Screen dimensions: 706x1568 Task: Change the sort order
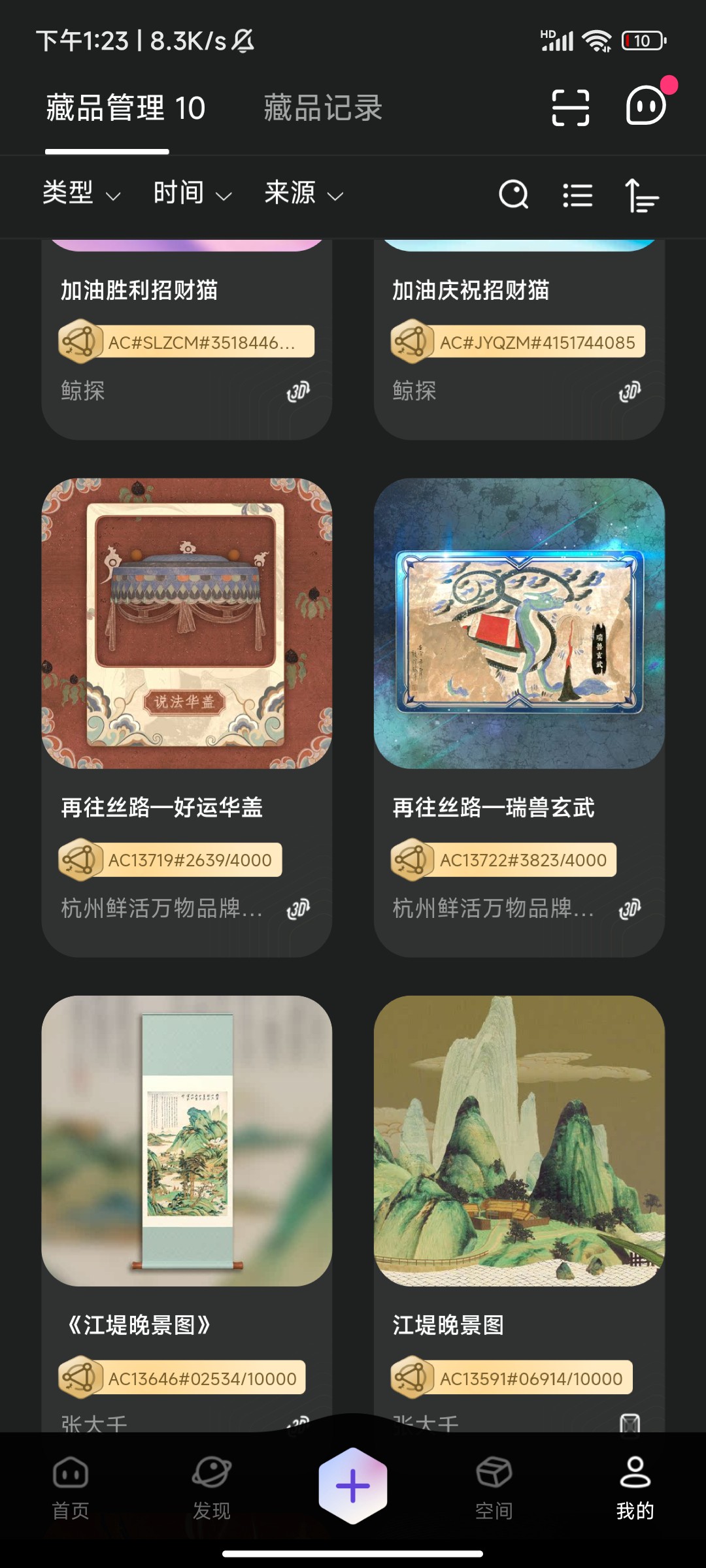(642, 195)
